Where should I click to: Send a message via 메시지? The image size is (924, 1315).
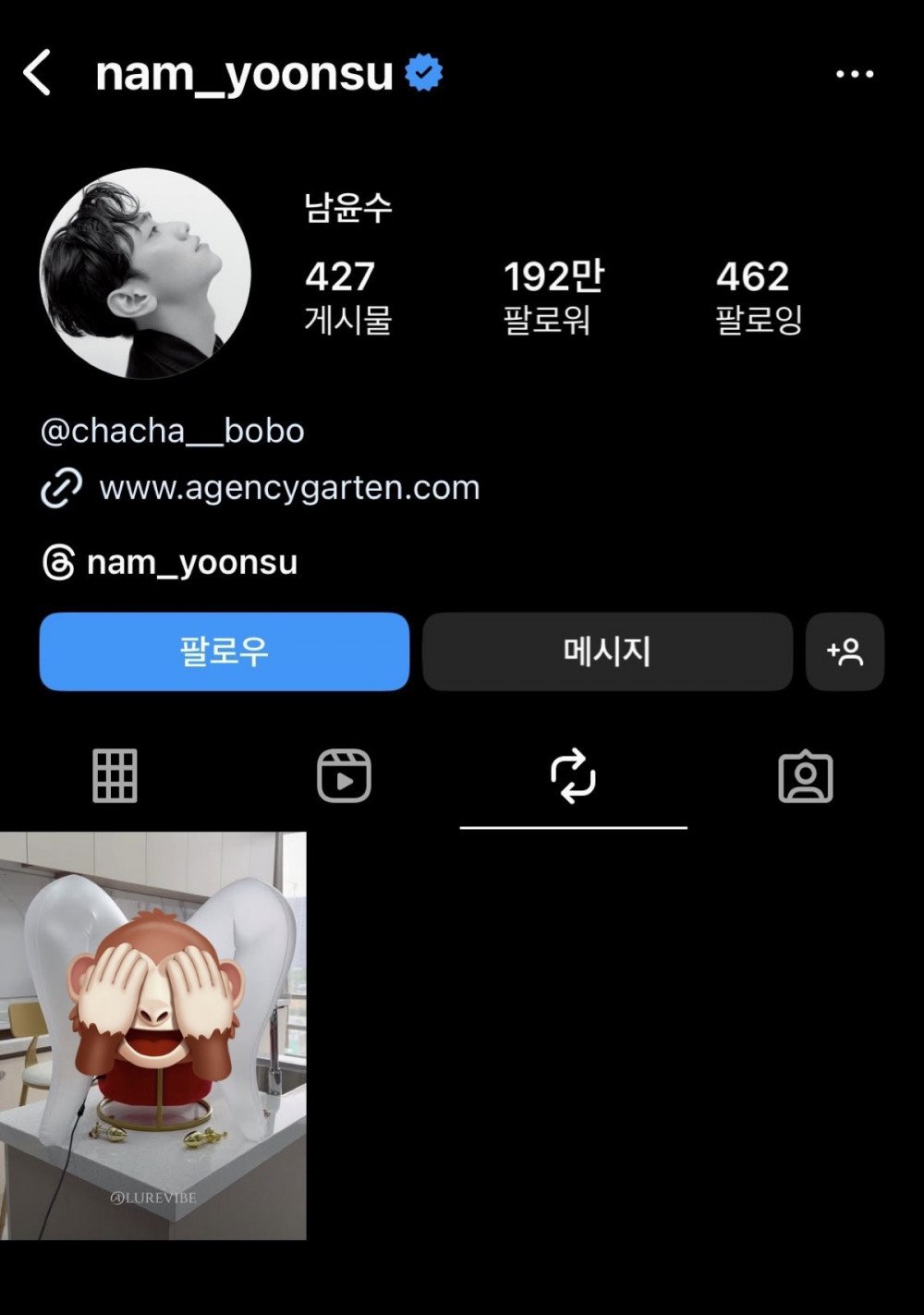click(x=607, y=651)
